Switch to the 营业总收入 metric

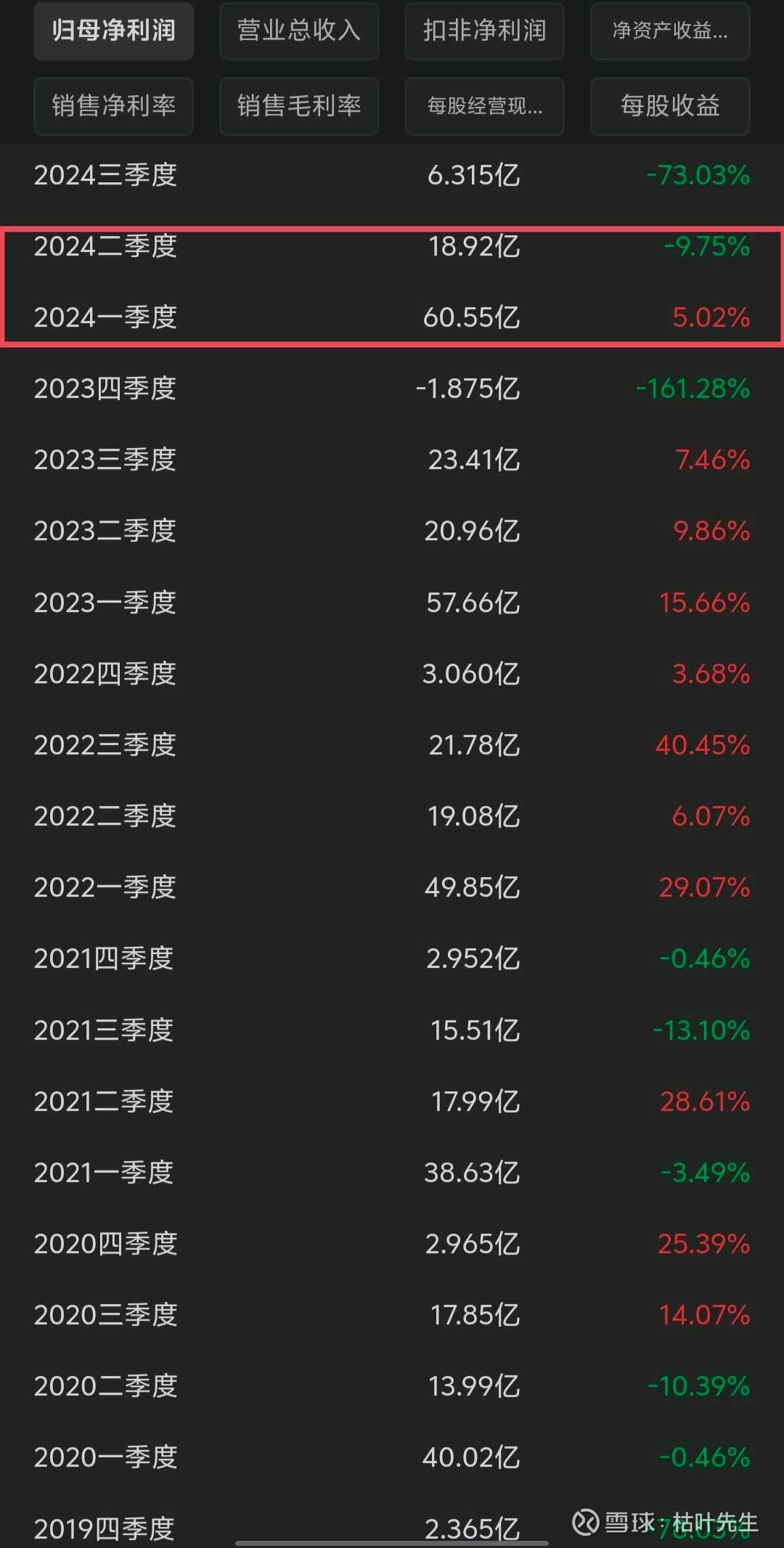pos(299,30)
